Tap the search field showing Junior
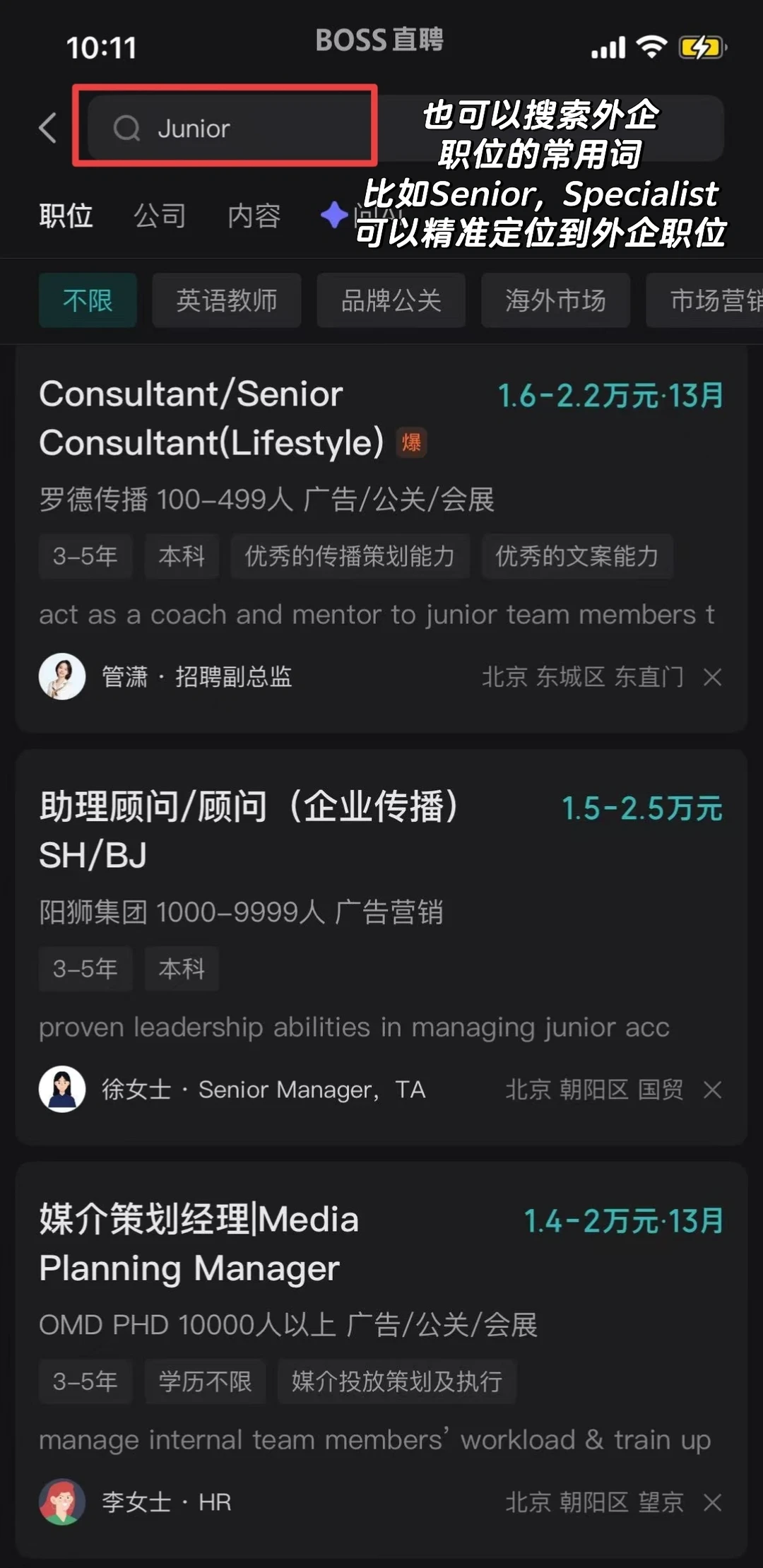The width and height of the screenshot is (763, 1568). coord(226,129)
